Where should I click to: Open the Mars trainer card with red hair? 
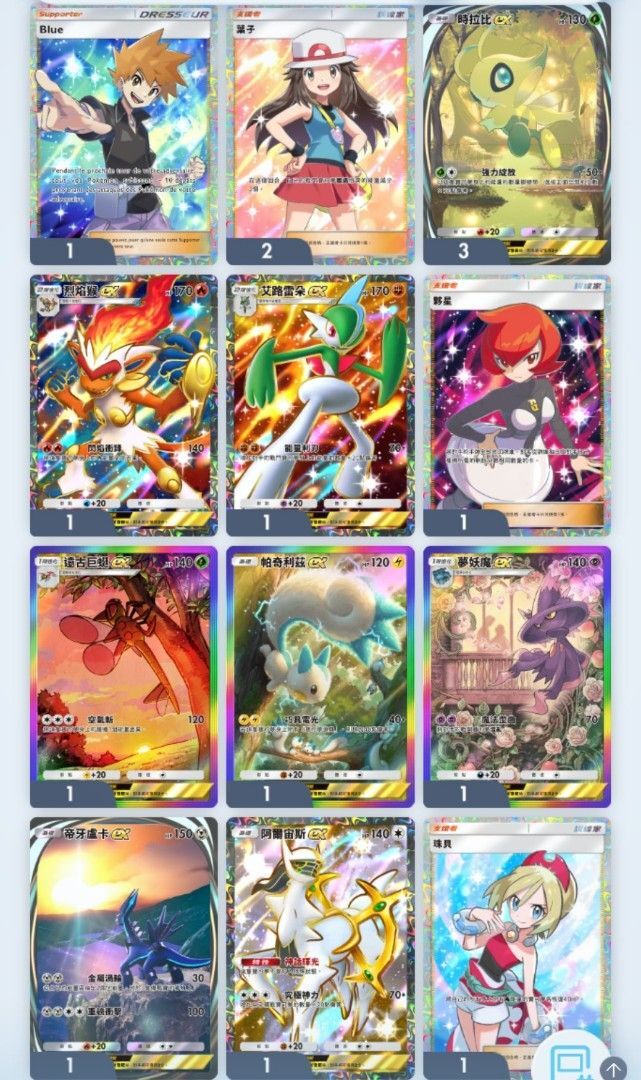coord(515,395)
